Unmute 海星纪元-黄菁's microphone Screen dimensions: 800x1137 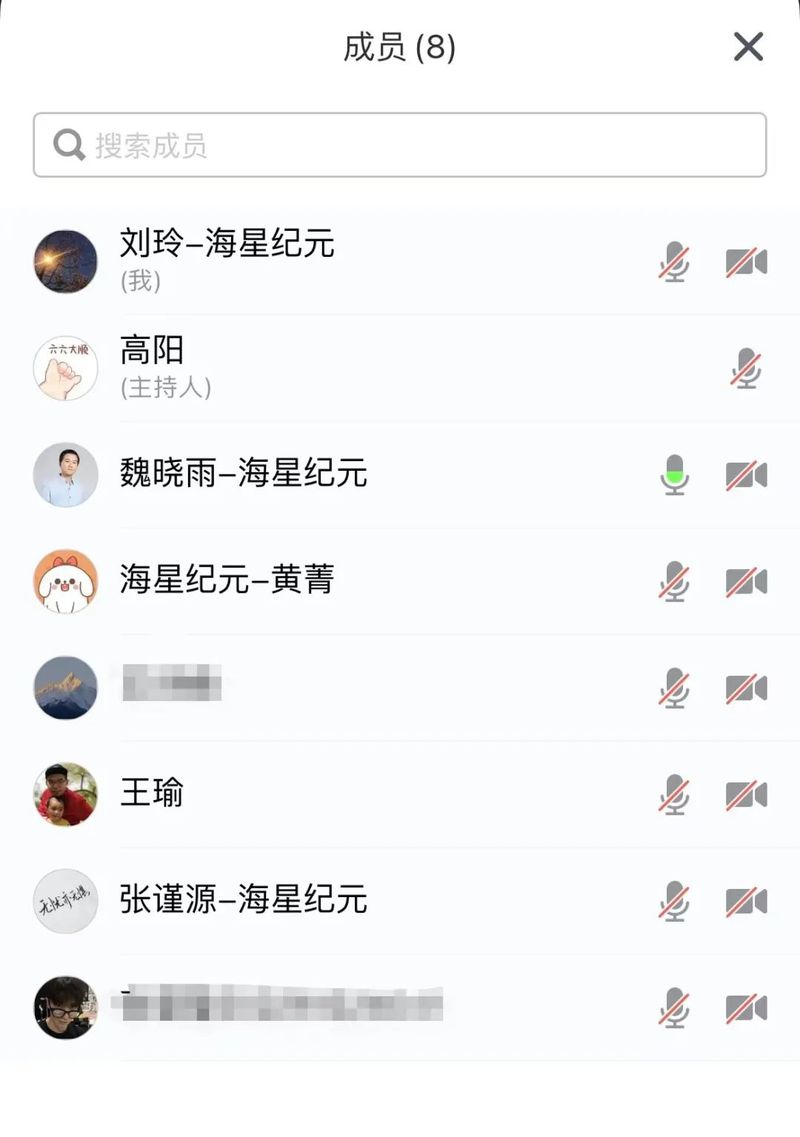(x=674, y=581)
